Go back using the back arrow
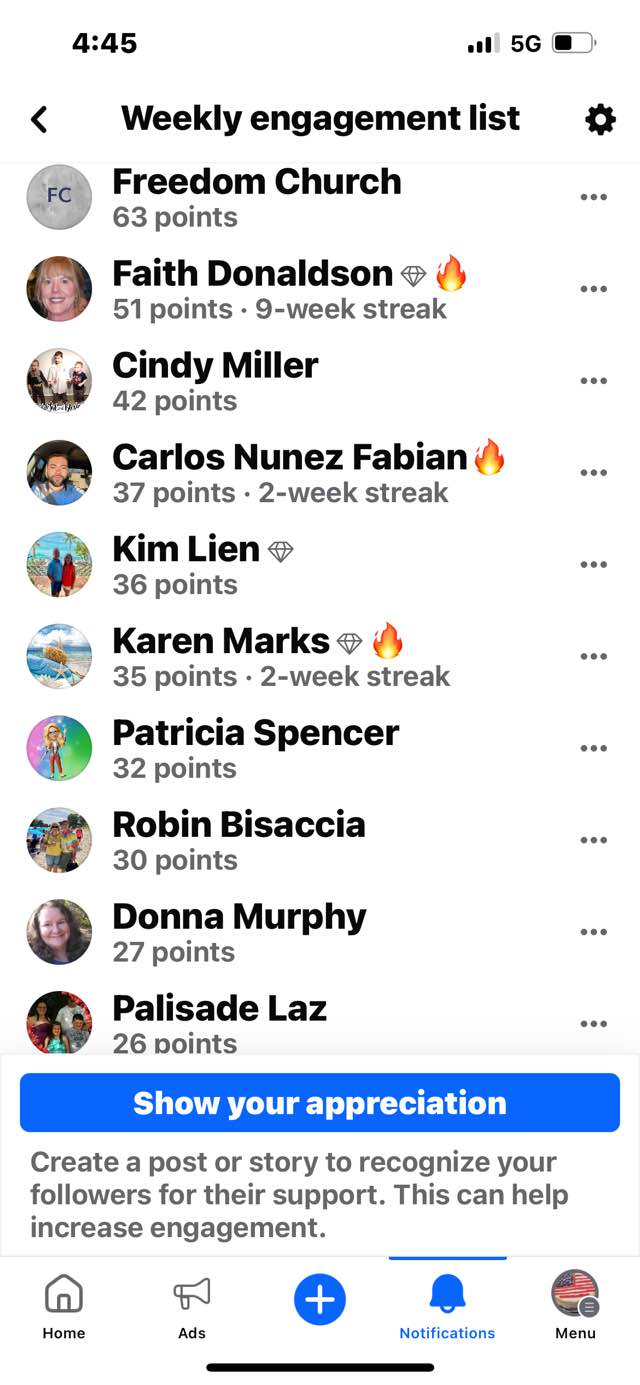The height and width of the screenshot is (1385, 640). pos(39,120)
